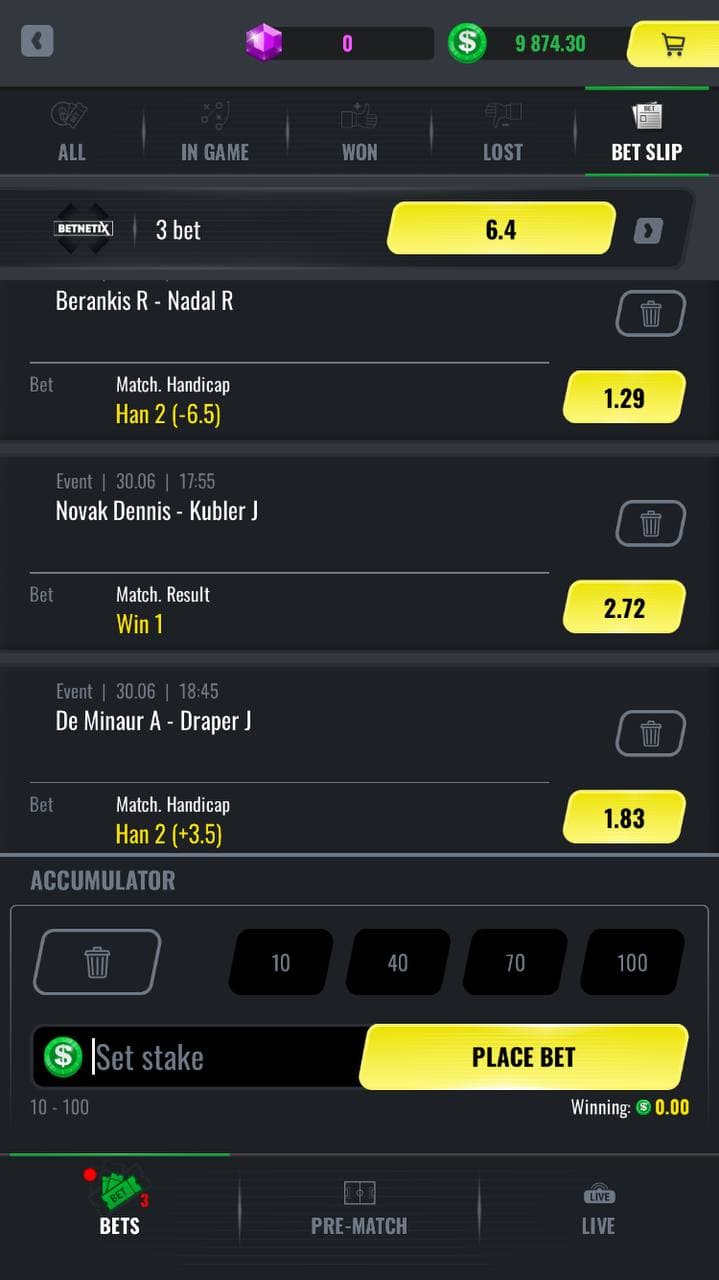This screenshot has width=719, height=1280.
Task: Open the Lost bets tab
Action: point(502,132)
